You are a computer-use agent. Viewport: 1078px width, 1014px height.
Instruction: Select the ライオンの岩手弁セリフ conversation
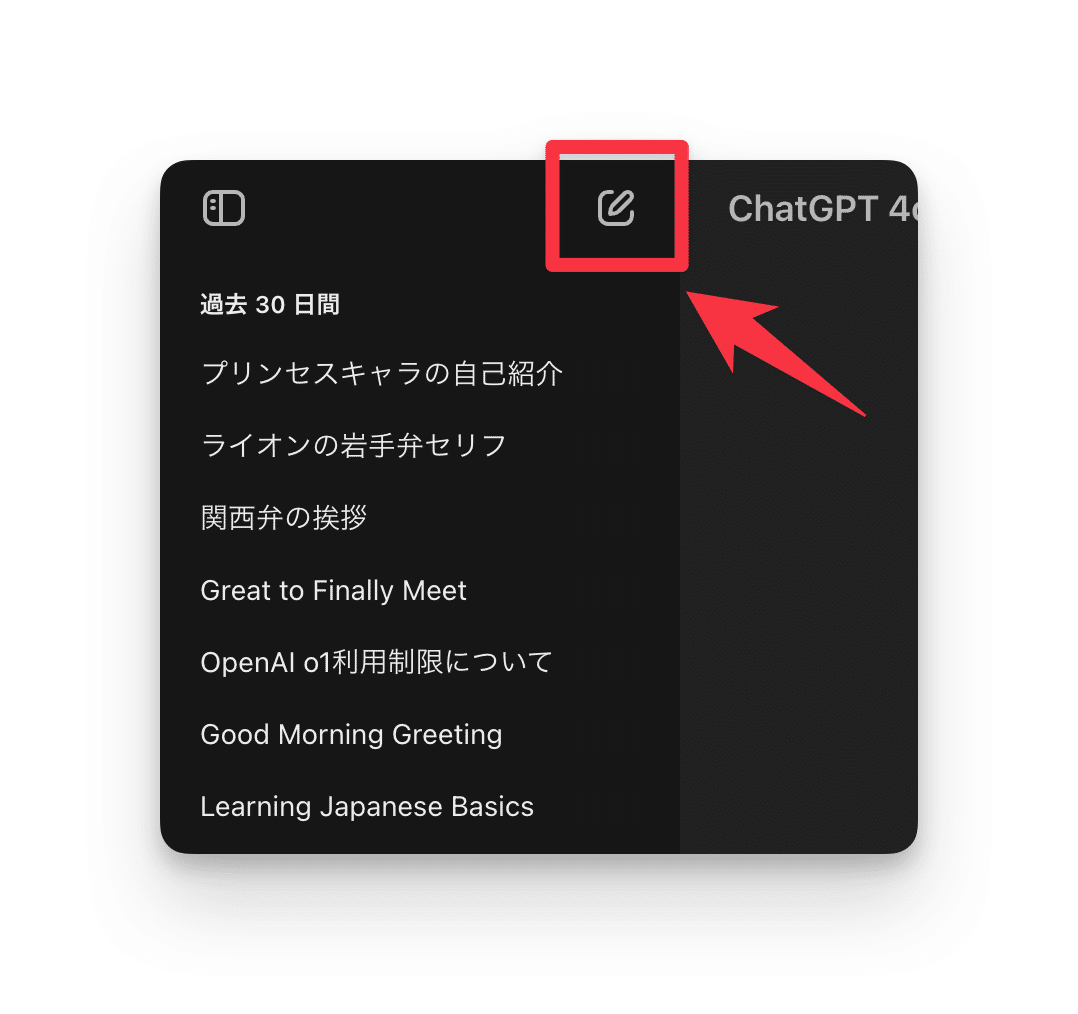point(354,445)
